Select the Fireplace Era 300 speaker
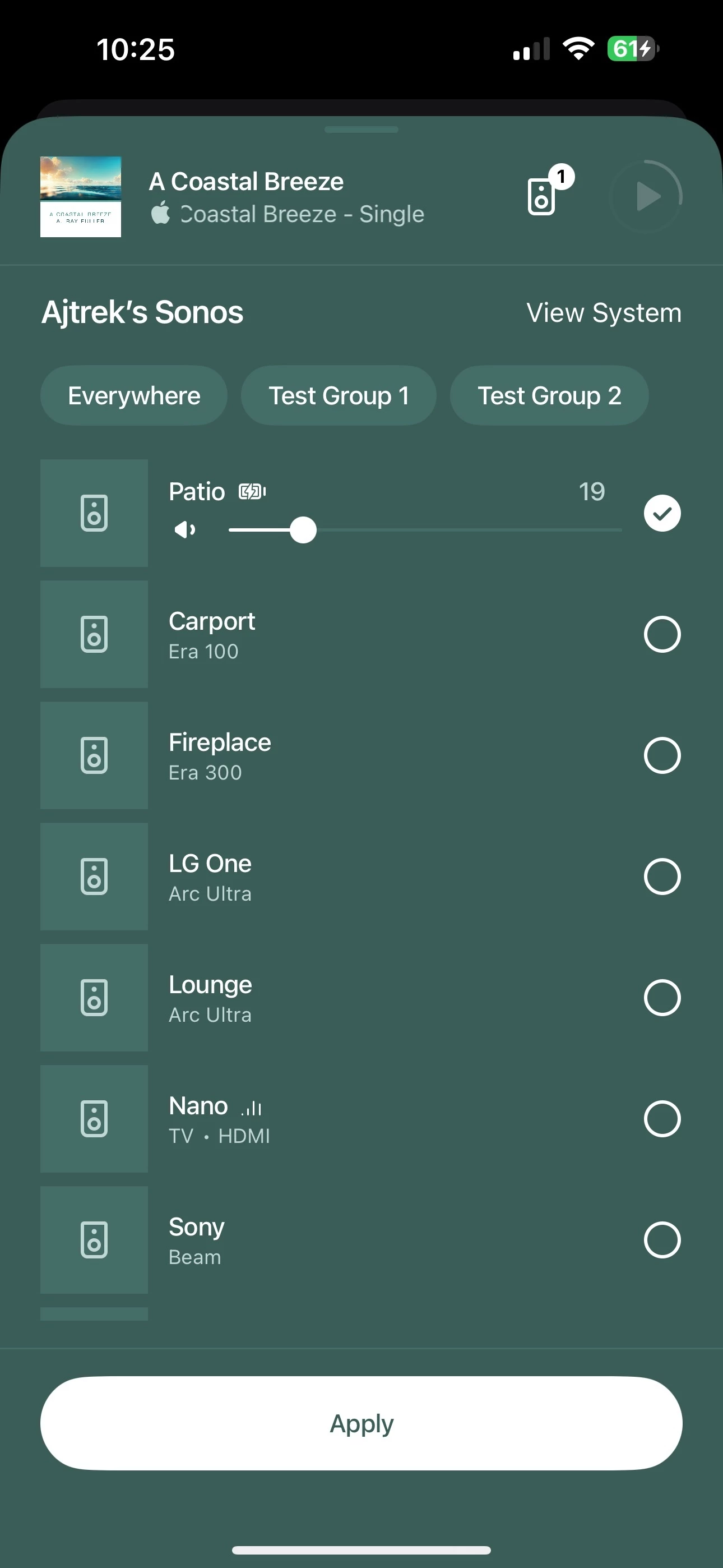The image size is (723, 1568). click(x=662, y=755)
